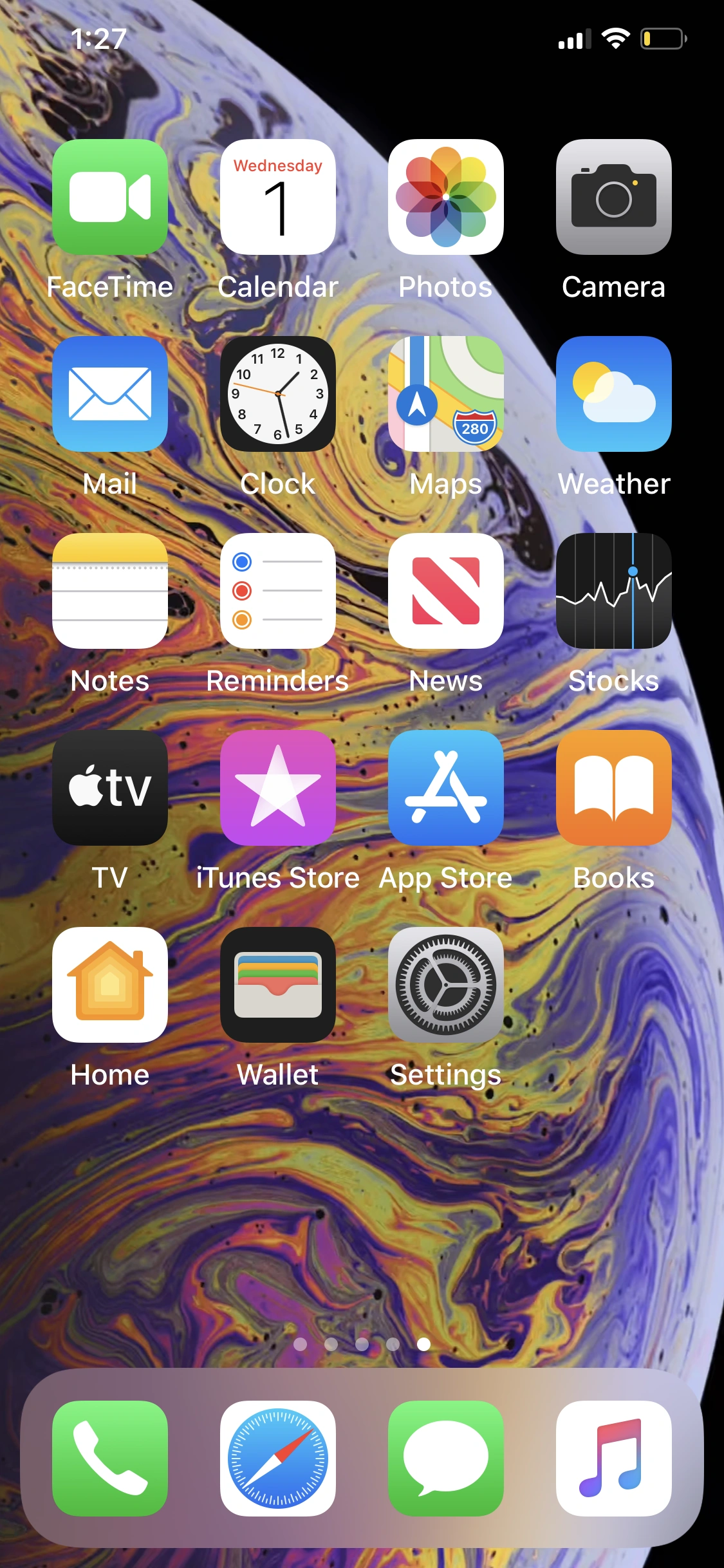Launch the Reminders app
724x1568 pixels.
[x=278, y=591]
